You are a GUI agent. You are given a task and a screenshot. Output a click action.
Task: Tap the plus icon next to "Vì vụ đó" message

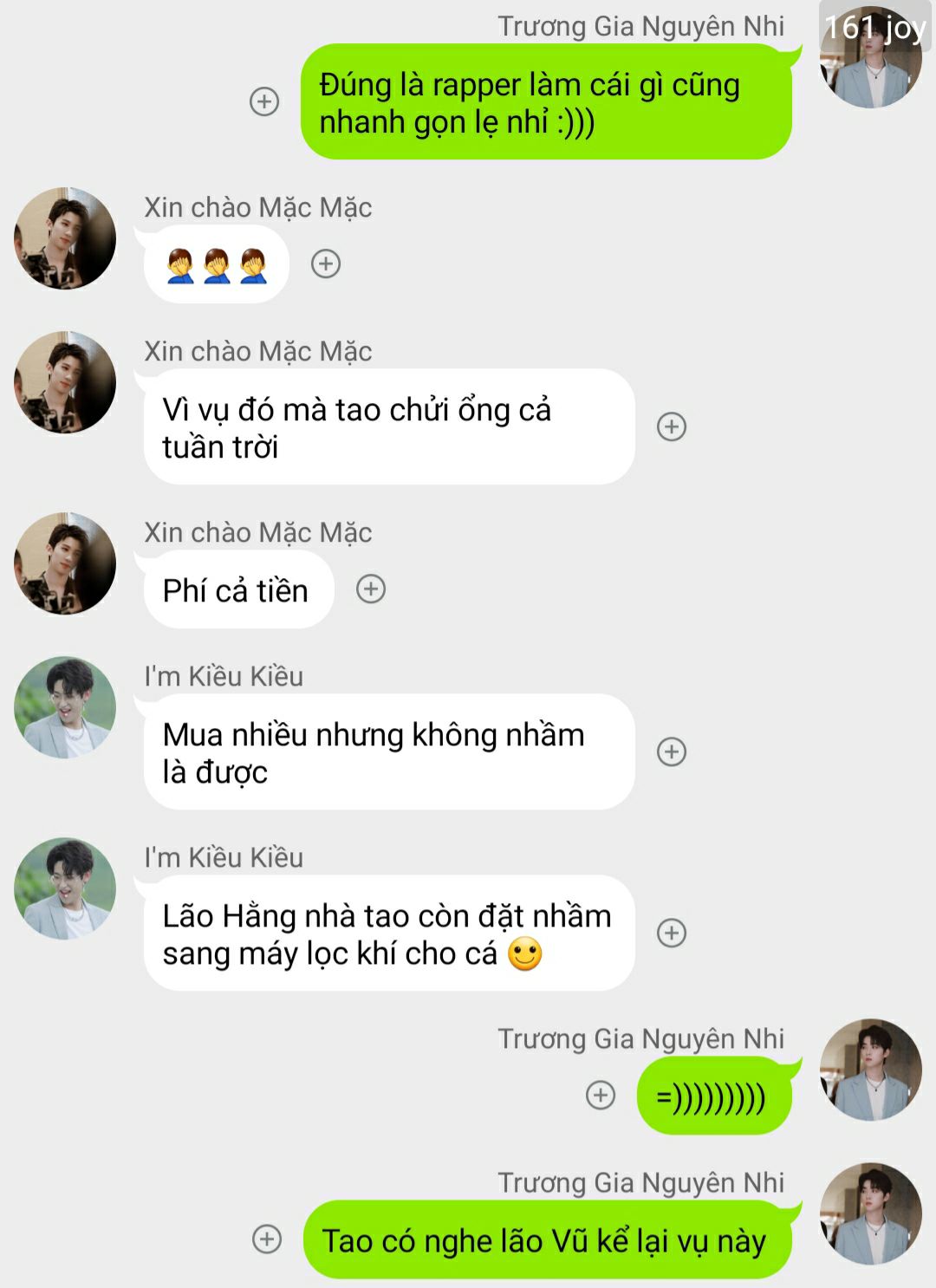click(x=672, y=426)
